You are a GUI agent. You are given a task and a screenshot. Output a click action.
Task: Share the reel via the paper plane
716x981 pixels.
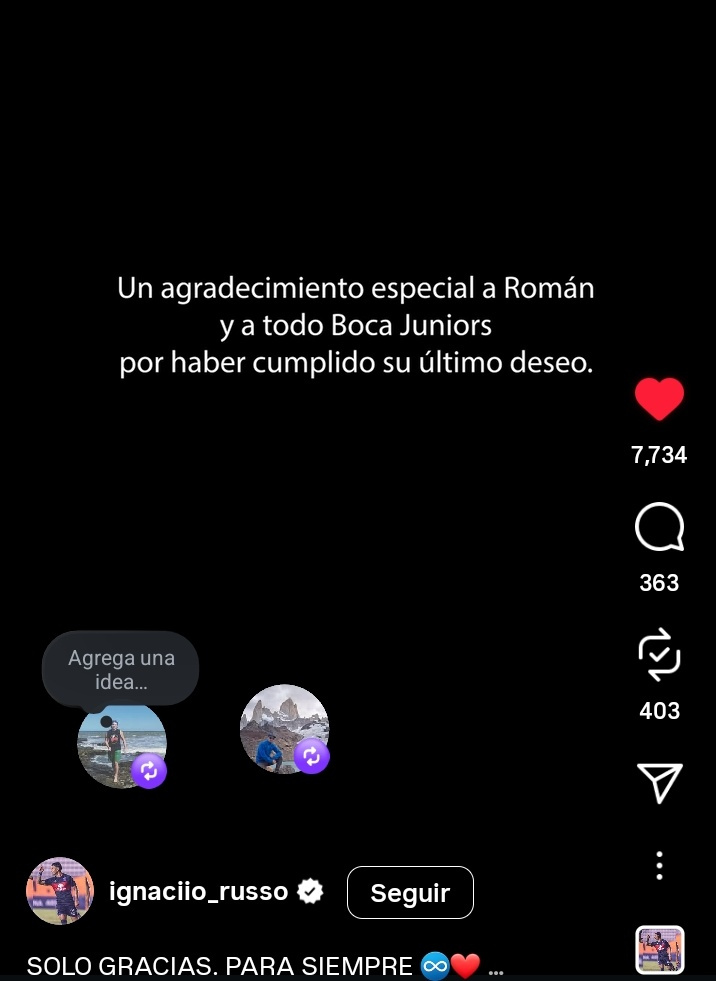(x=659, y=783)
